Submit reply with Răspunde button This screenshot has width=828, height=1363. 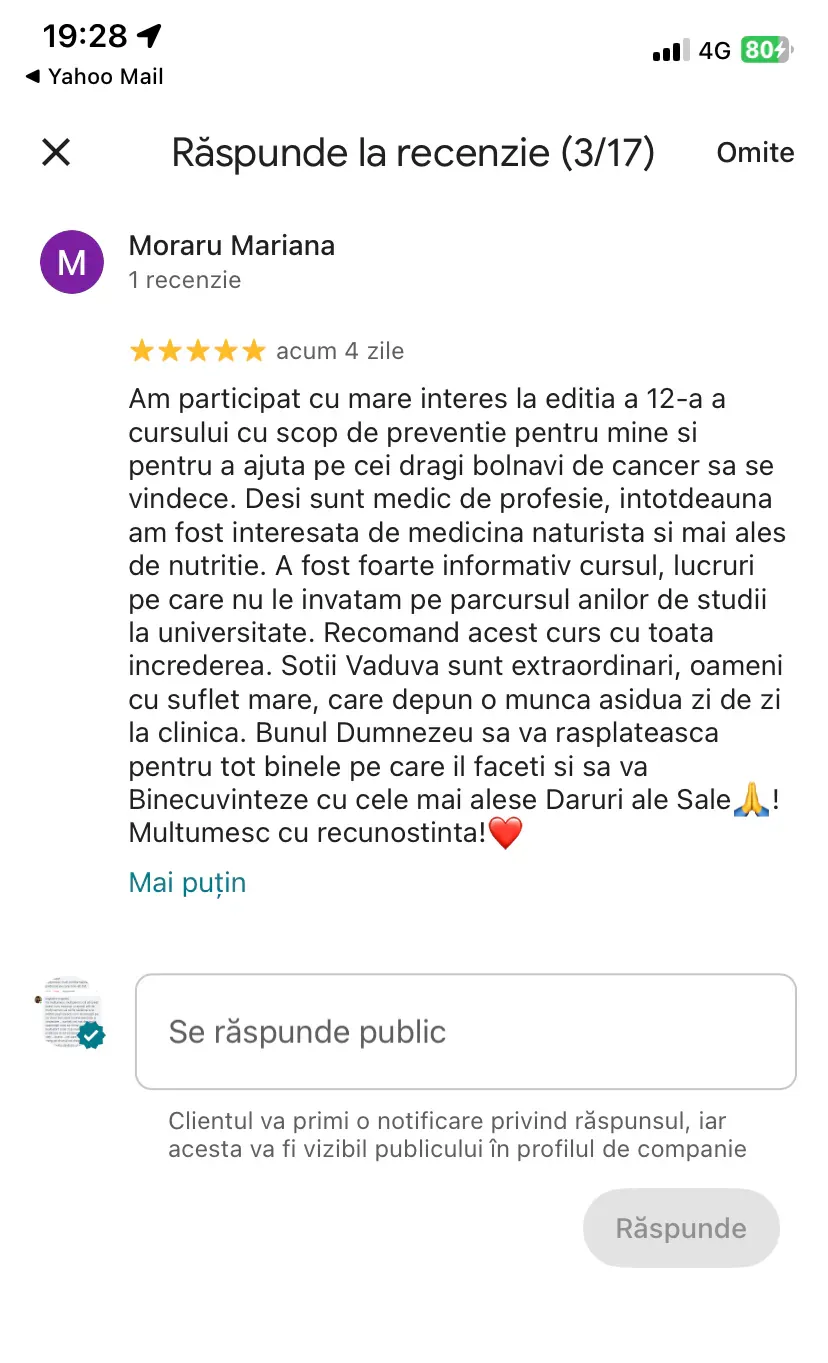point(680,1228)
